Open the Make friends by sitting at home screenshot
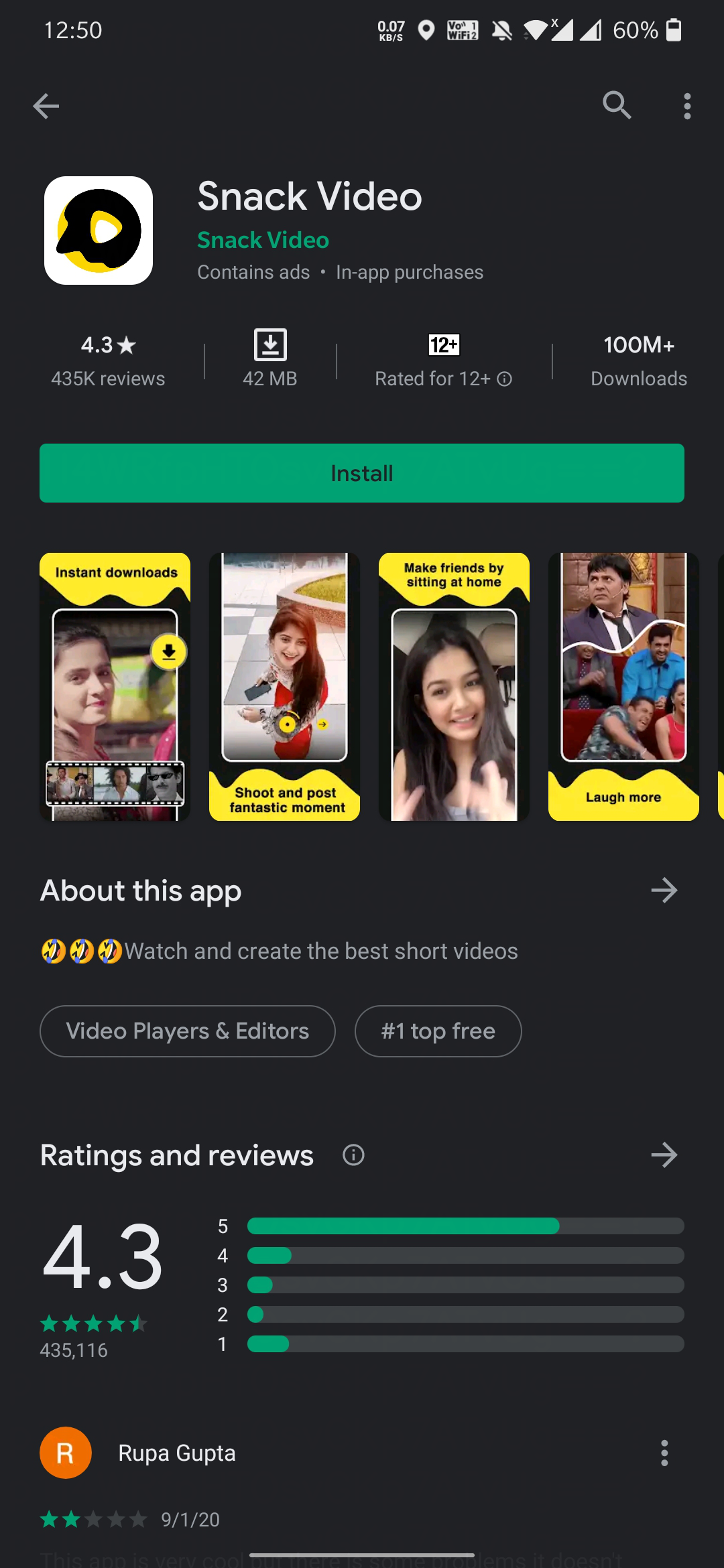 click(454, 687)
